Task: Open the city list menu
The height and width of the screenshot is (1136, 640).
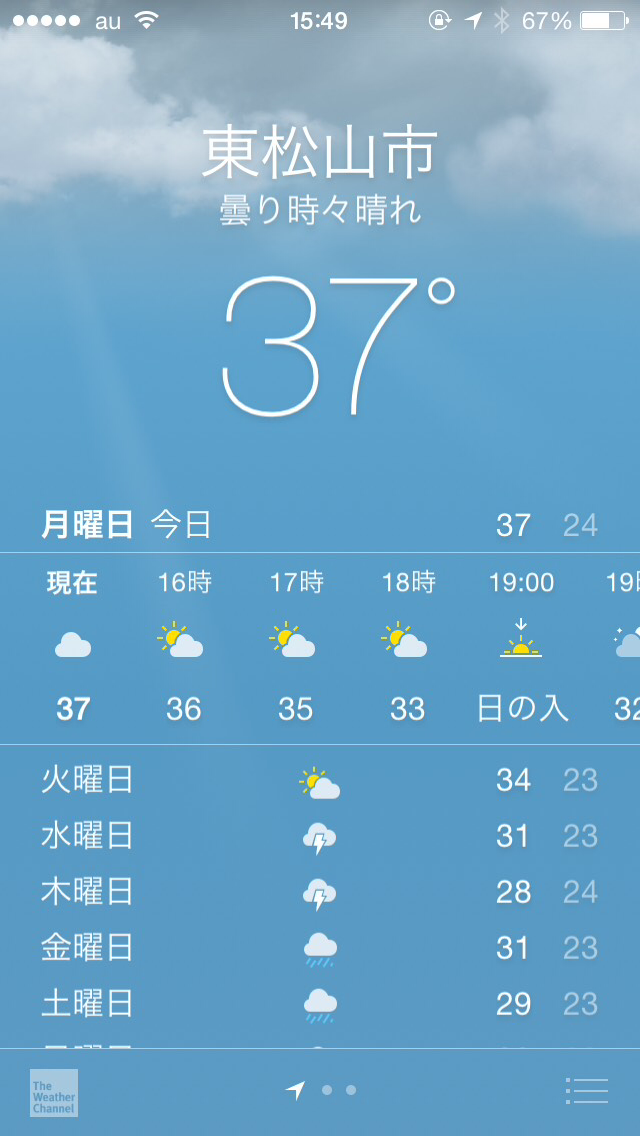Action: pyautogui.click(x=586, y=1090)
